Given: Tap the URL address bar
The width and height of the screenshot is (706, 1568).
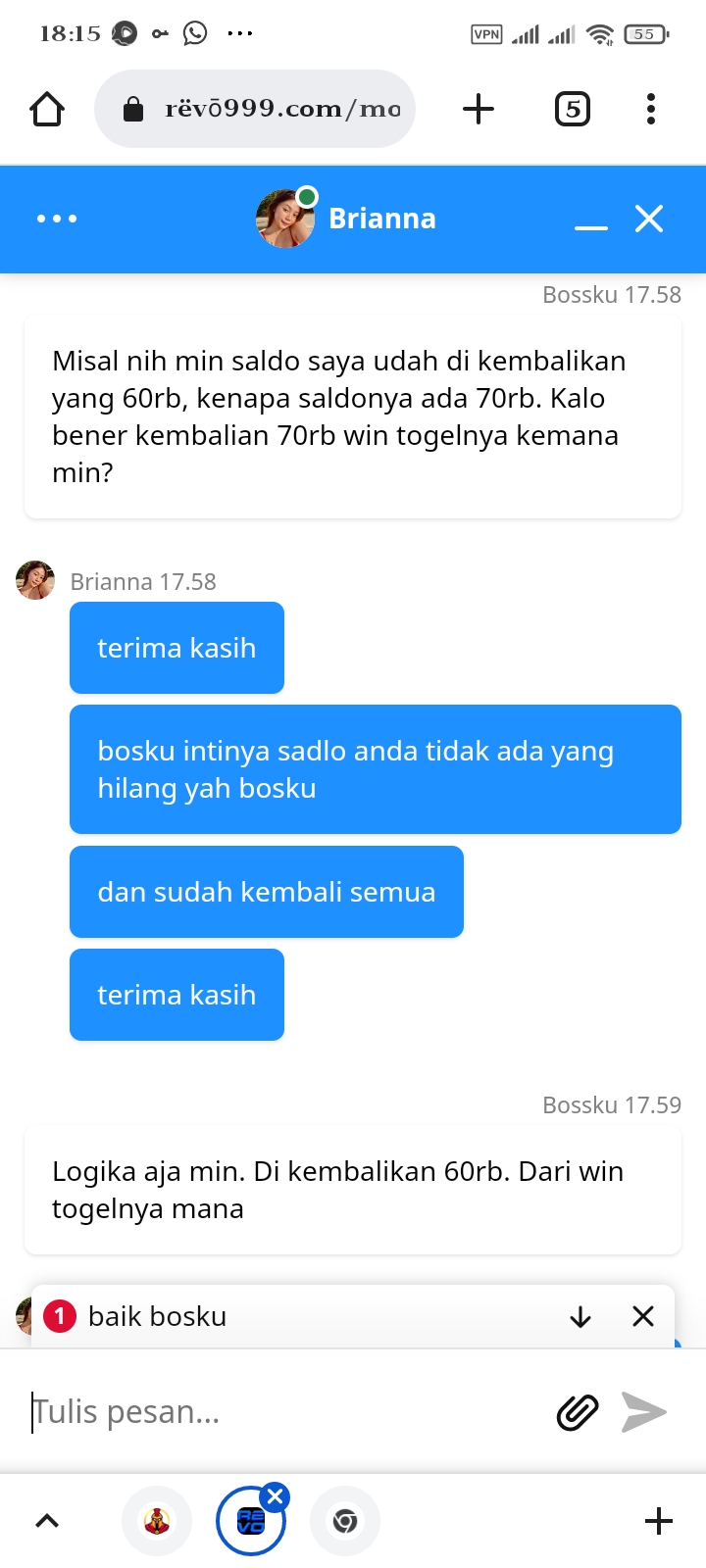Looking at the screenshot, I should coord(255,109).
